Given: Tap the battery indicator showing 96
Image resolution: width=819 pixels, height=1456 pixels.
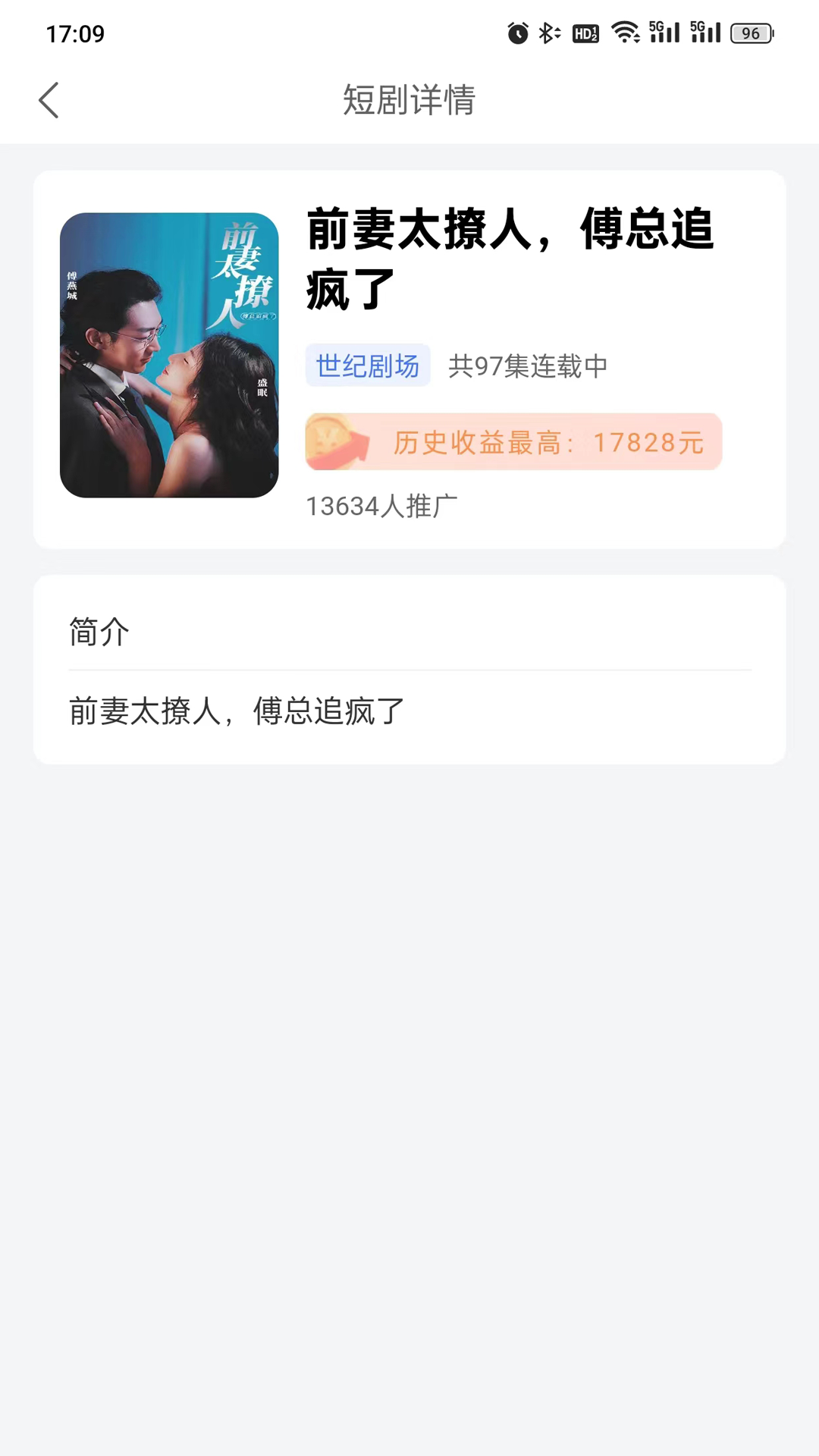Looking at the screenshot, I should 749,33.
